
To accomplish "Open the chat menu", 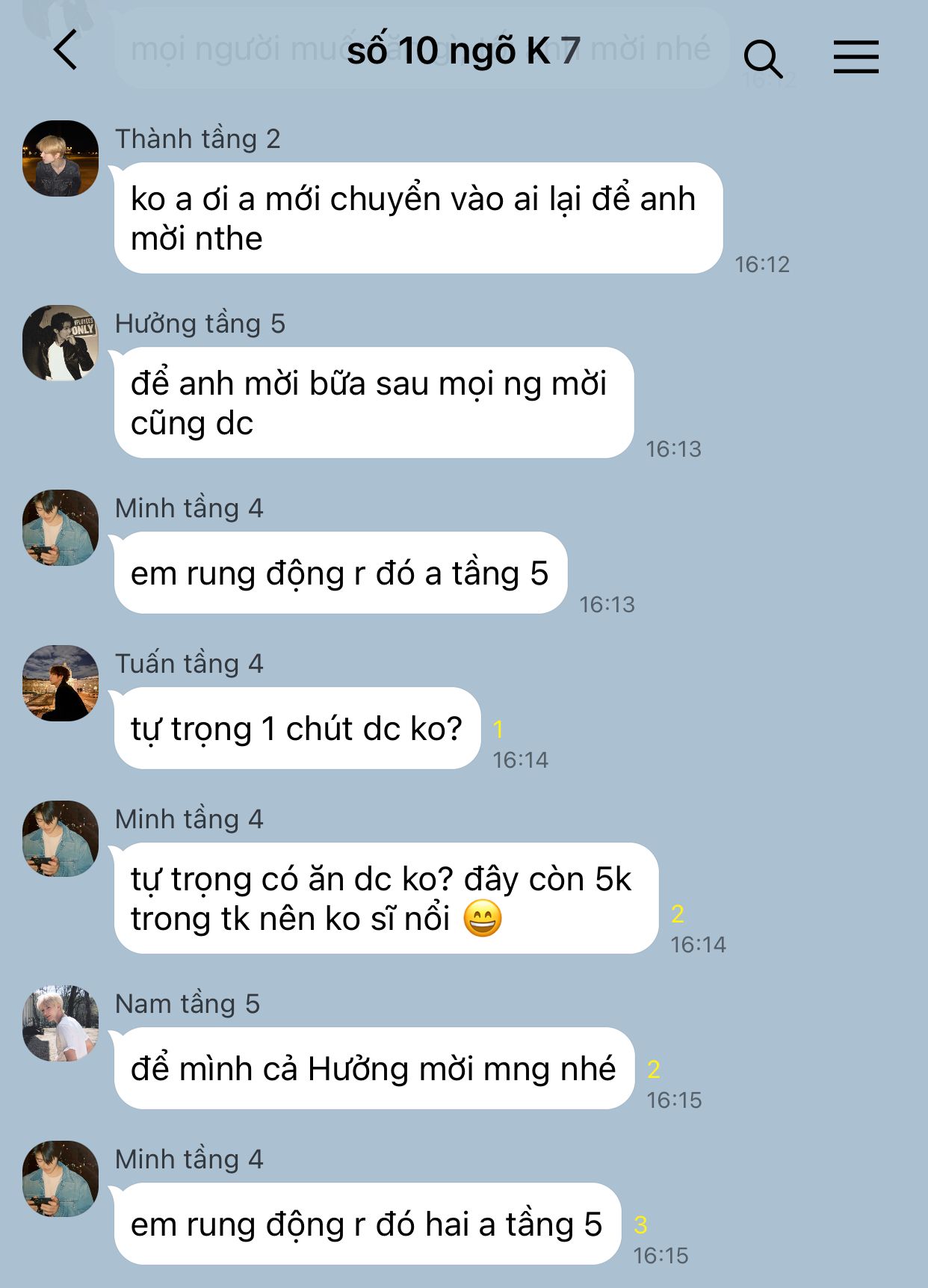I will coord(856,57).
